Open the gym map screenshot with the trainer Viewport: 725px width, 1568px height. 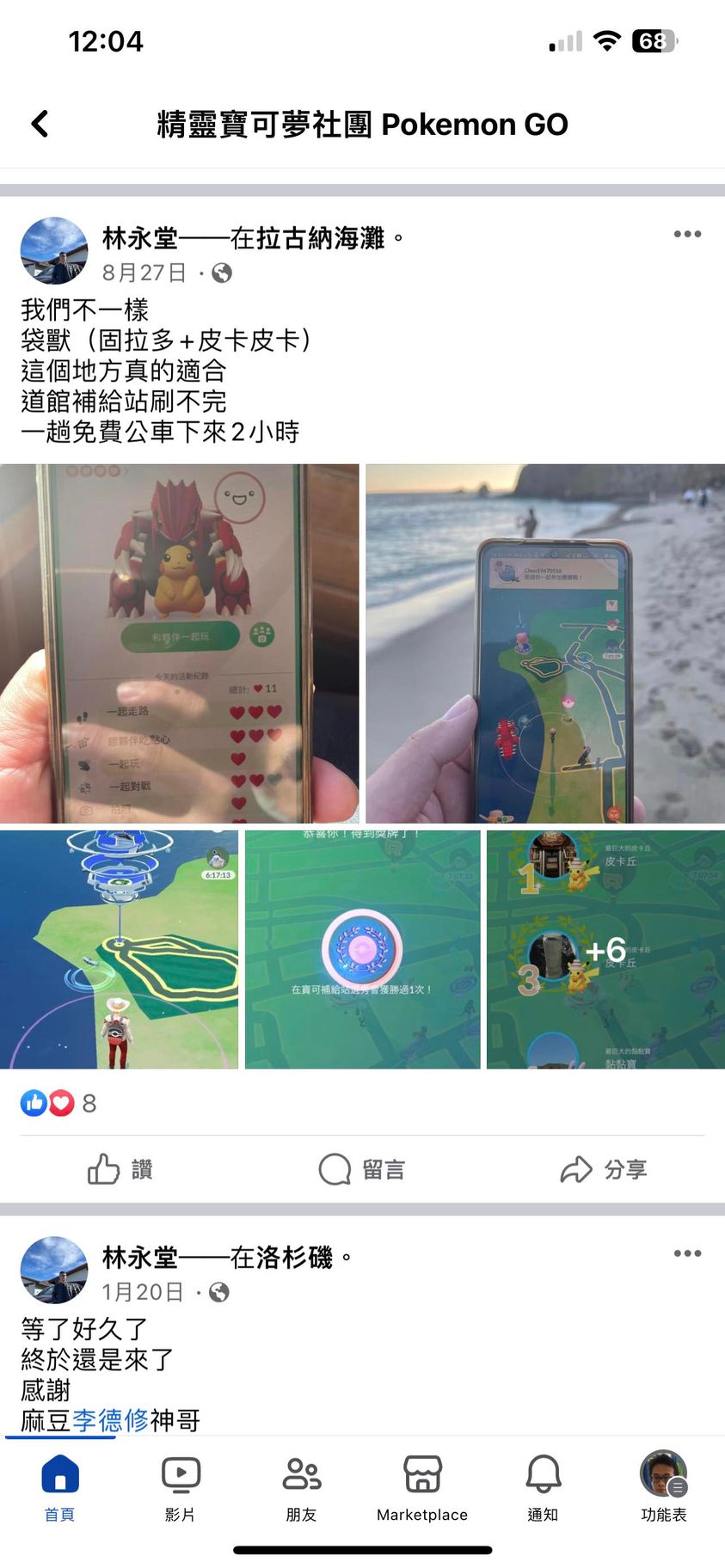(x=119, y=949)
